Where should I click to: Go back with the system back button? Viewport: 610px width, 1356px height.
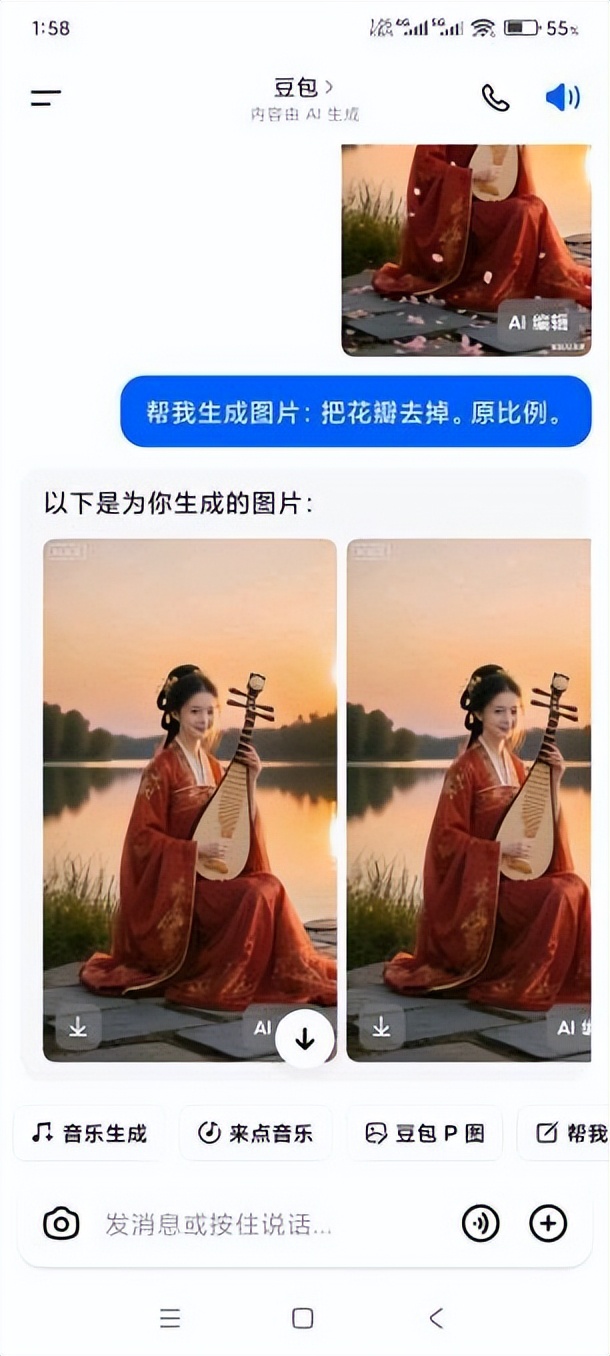point(436,1318)
